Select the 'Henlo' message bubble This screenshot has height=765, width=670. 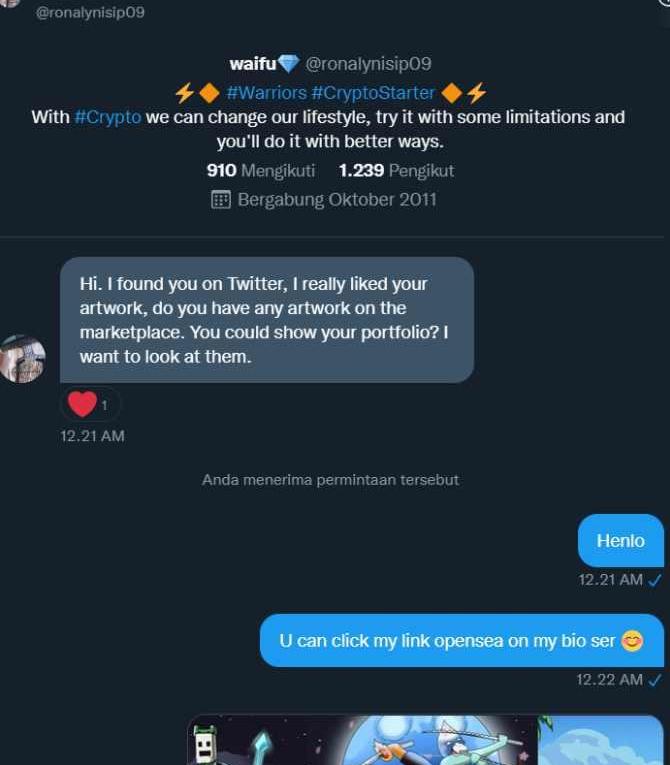point(620,541)
